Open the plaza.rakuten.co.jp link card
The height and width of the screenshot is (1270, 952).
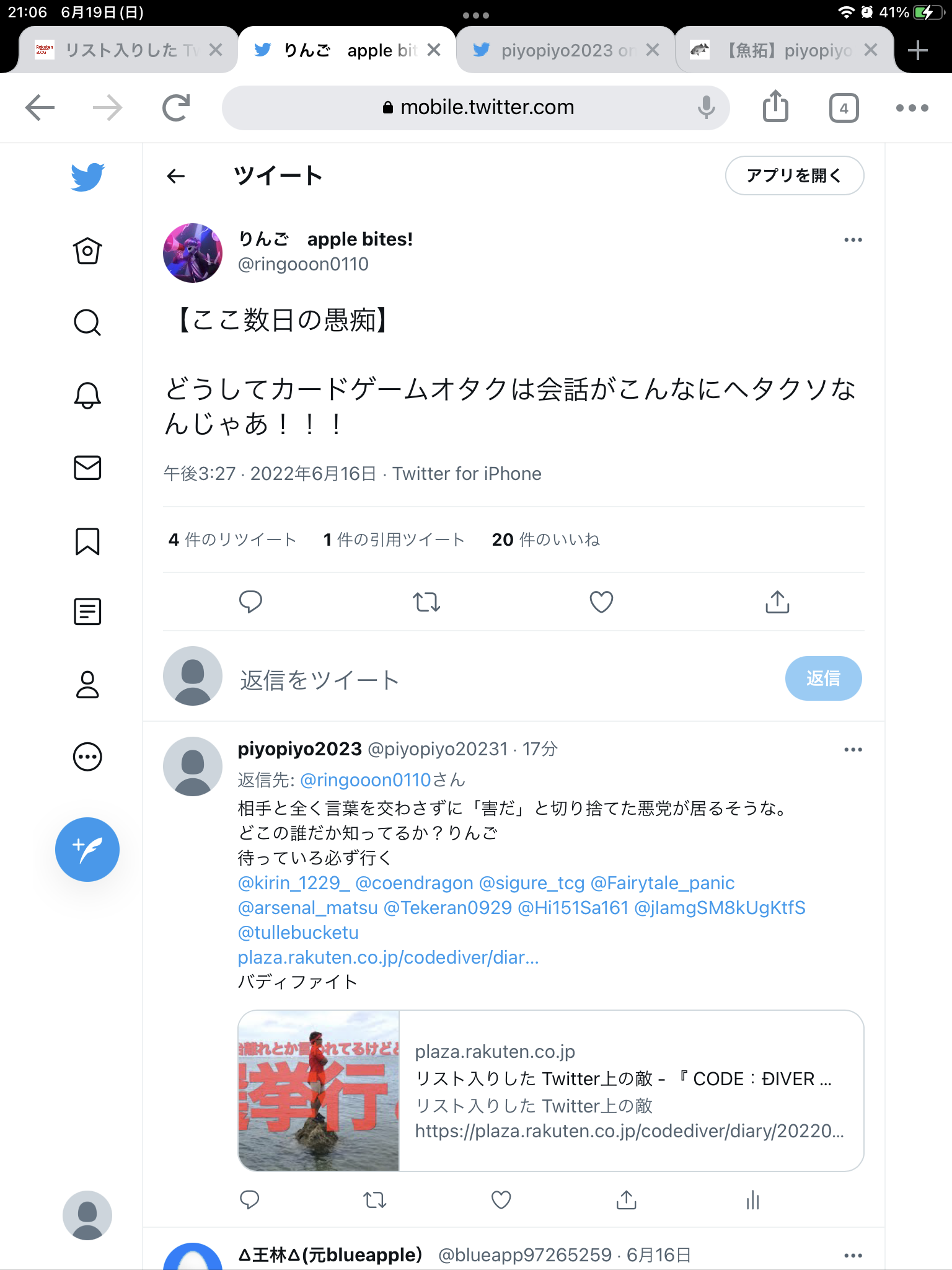coord(550,1091)
